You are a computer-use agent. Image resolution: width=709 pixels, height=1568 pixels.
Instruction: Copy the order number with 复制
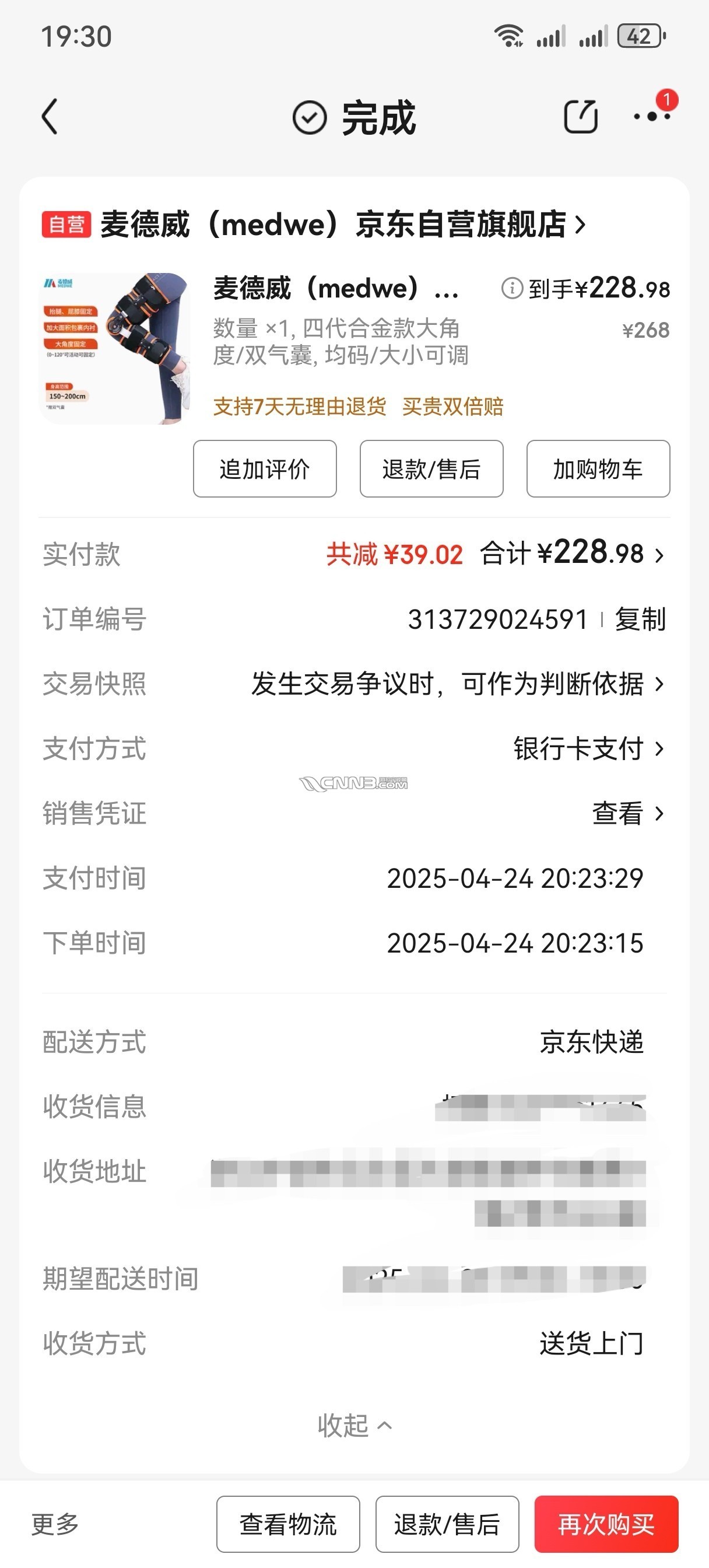(640, 619)
